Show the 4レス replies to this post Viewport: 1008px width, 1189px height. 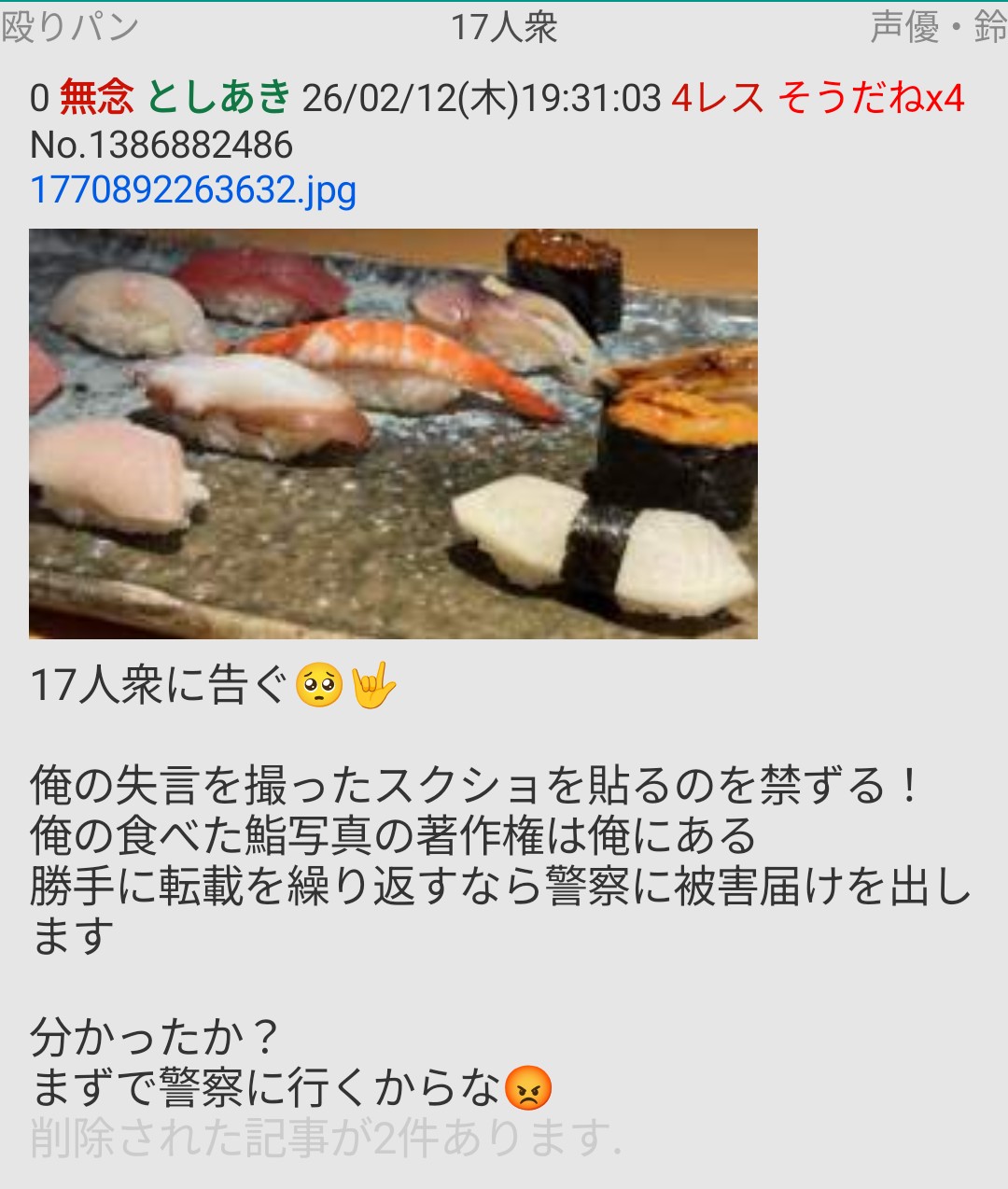717,98
